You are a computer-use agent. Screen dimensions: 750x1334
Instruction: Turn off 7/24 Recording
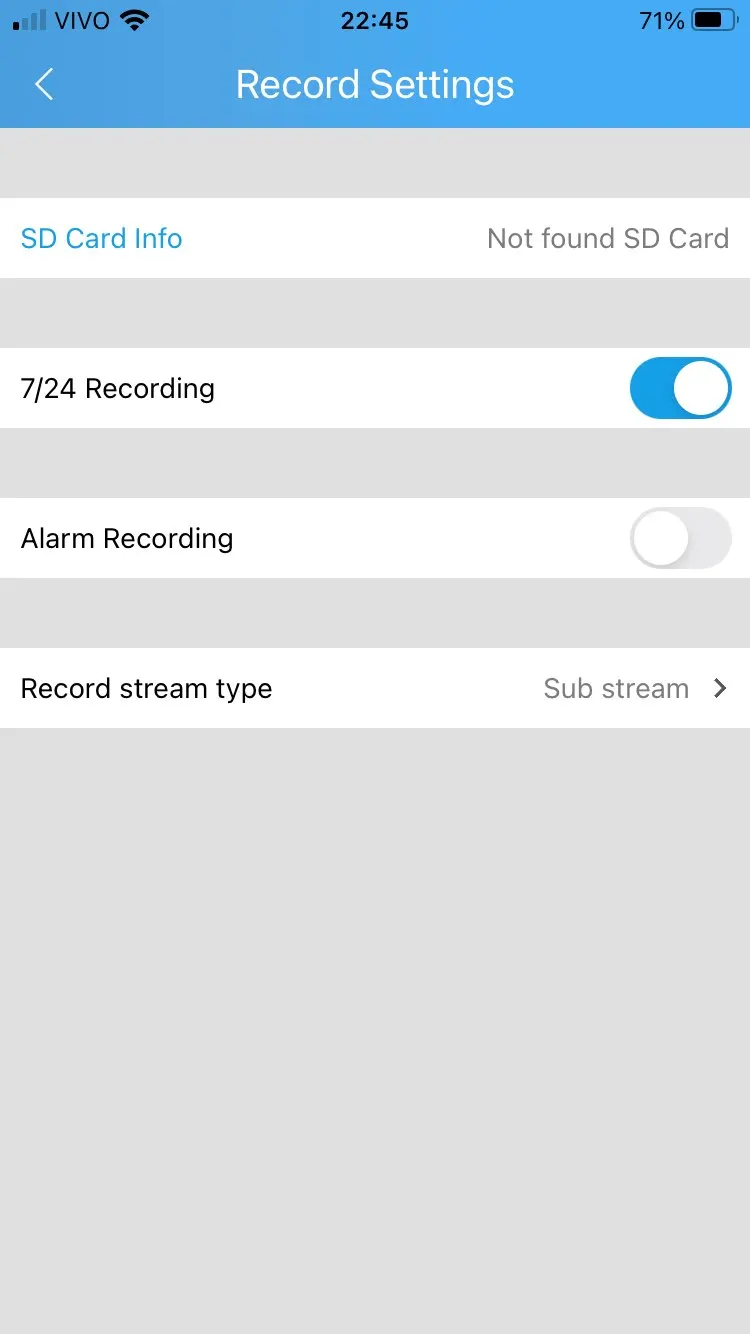pyautogui.click(x=680, y=388)
